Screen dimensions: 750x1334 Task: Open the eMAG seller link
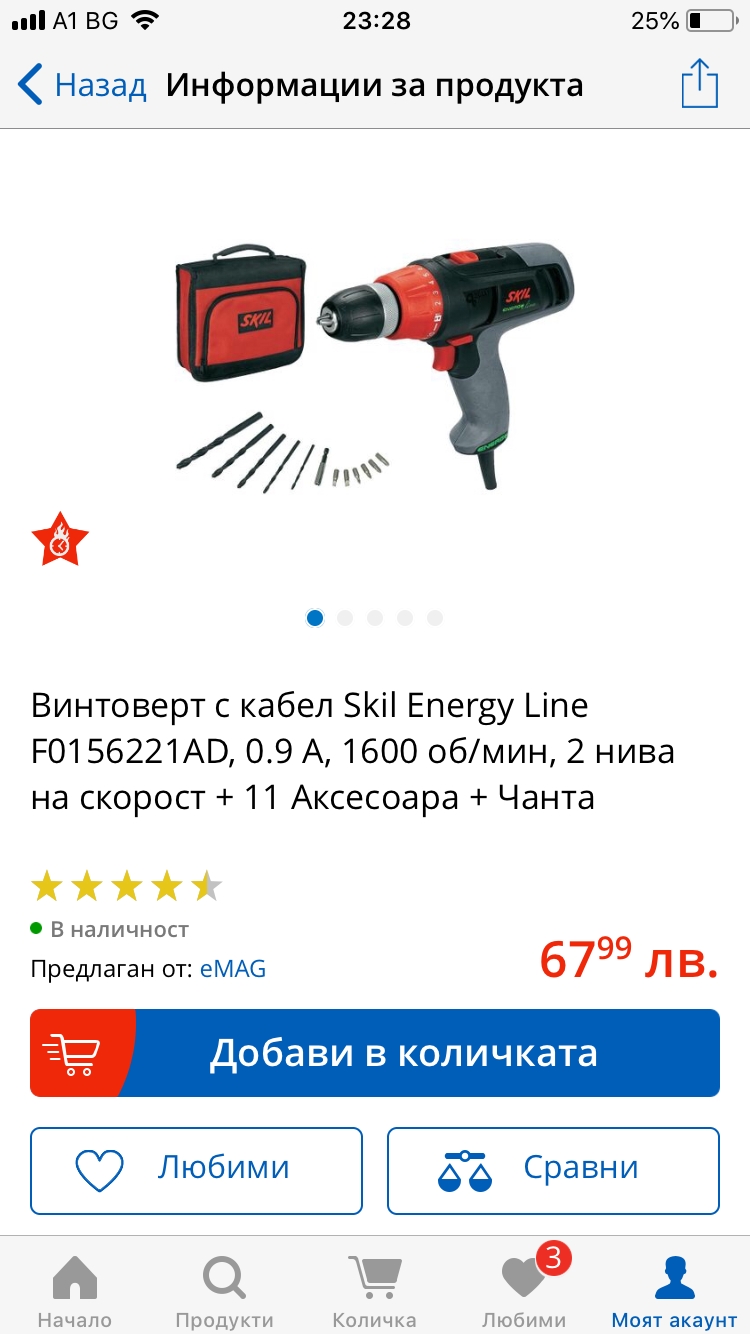click(x=232, y=968)
